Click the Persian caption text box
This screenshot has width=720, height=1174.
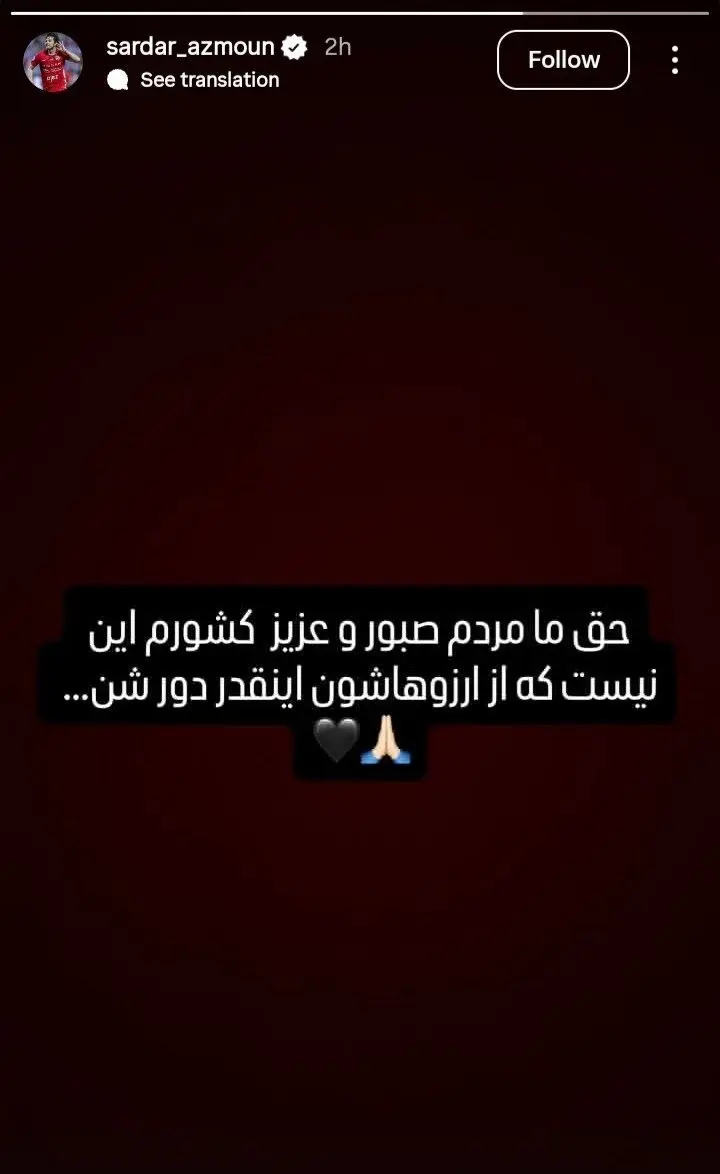(360, 655)
